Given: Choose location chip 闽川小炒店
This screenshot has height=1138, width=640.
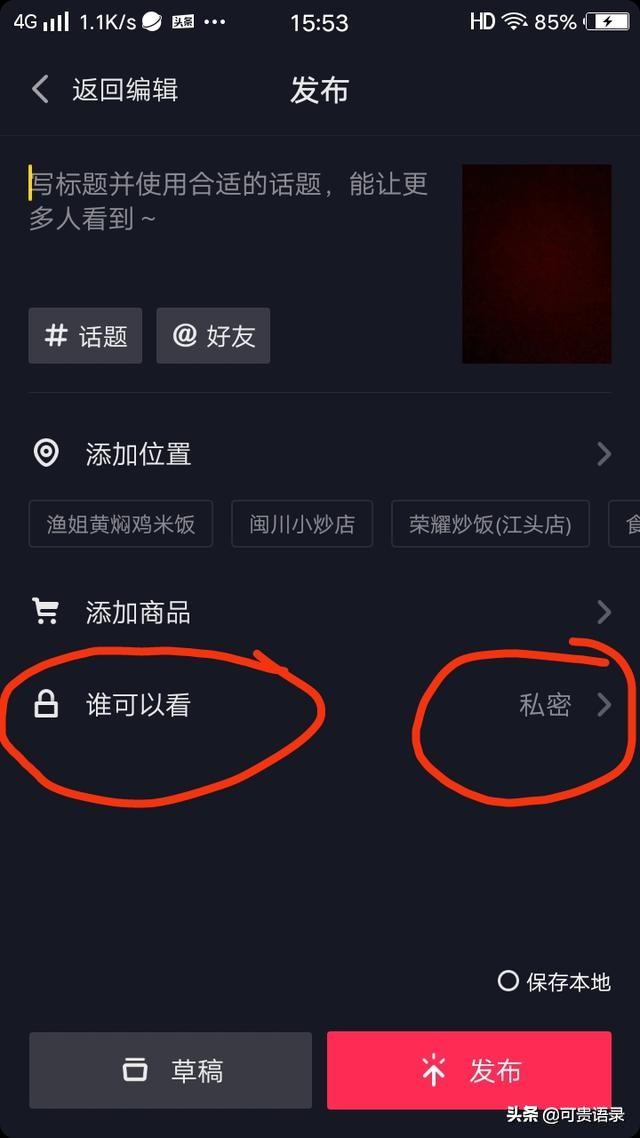Looking at the screenshot, I should pyautogui.click(x=302, y=524).
